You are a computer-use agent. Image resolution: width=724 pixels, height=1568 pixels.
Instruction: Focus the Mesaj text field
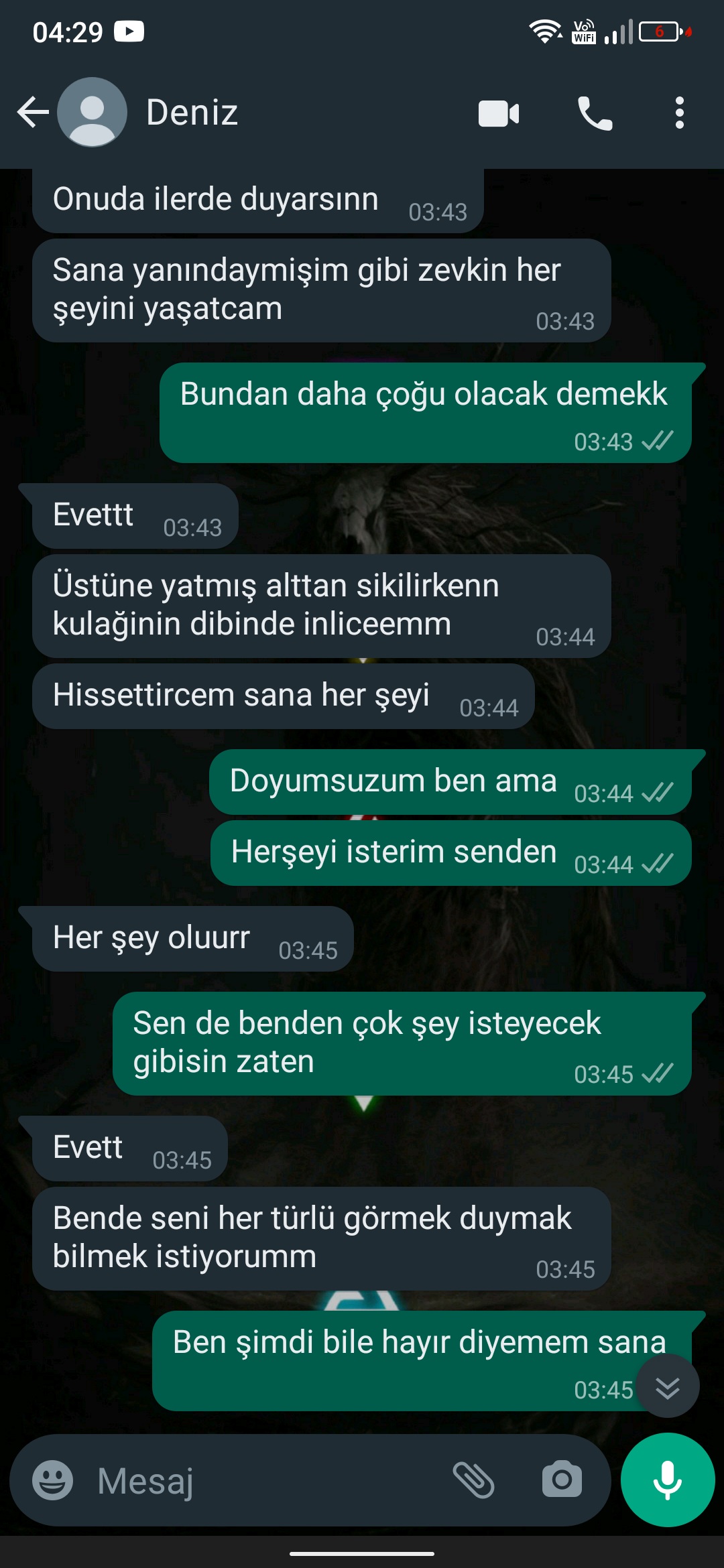[x=268, y=1480]
